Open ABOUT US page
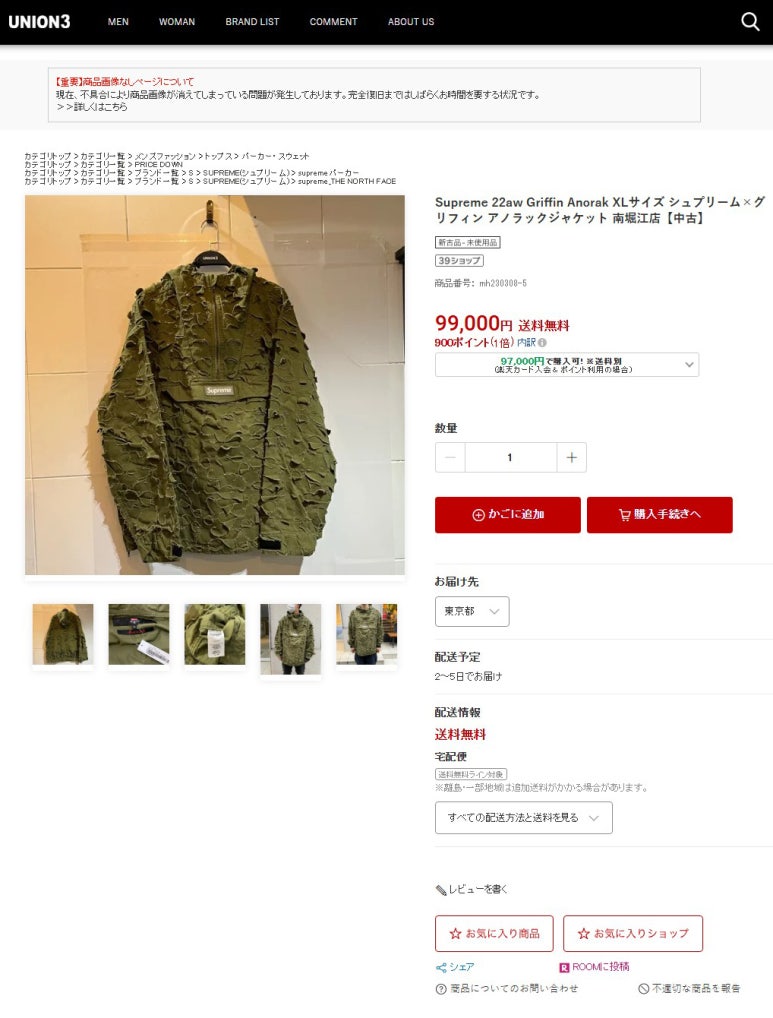The height and width of the screenshot is (1018, 773). 411,22
